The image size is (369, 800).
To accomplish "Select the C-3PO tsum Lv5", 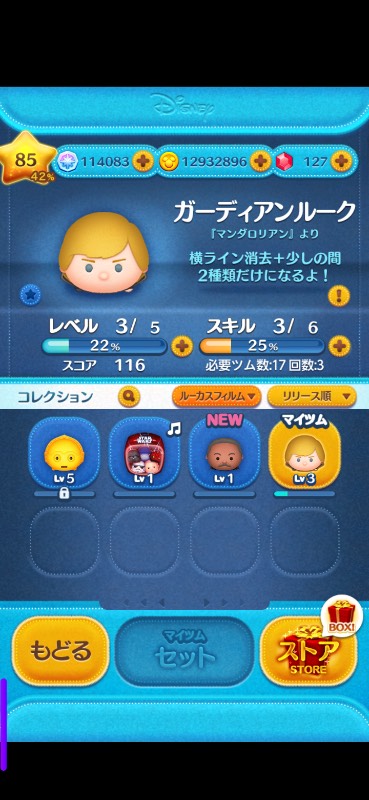I will click(64, 455).
